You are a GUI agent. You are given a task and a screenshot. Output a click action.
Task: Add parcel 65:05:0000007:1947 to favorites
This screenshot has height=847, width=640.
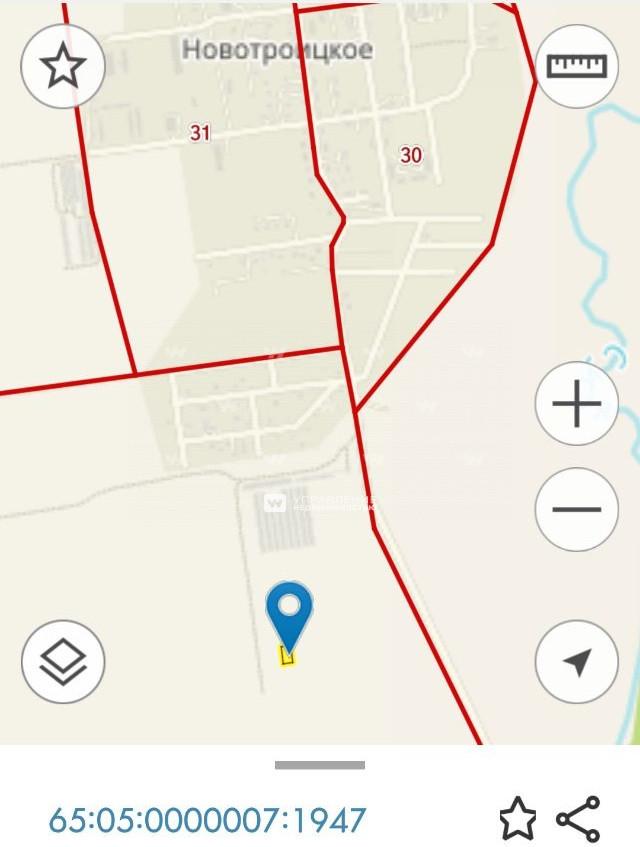pos(517,820)
